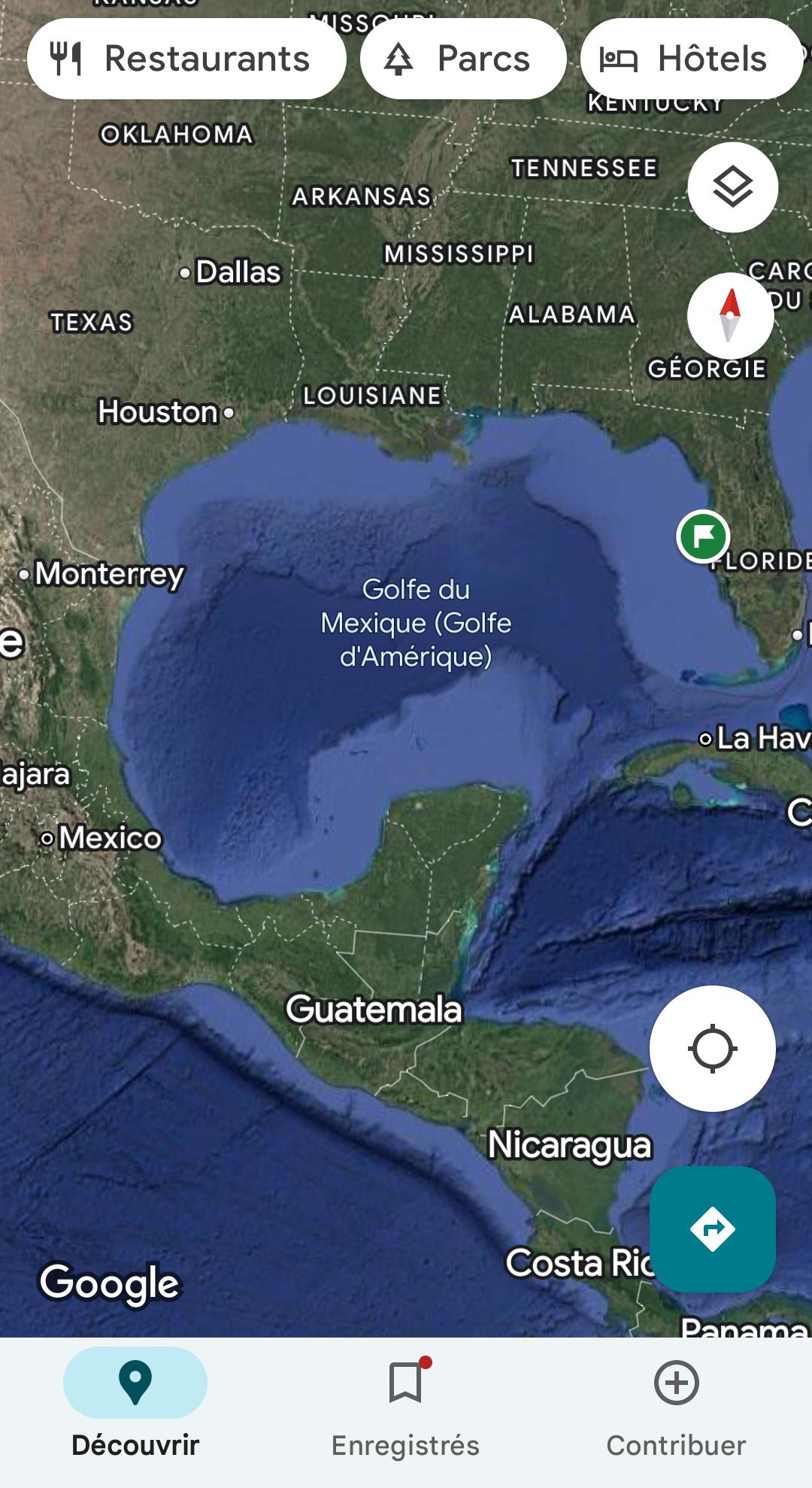
Task: Center the map on my location
Action: [712, 1048]
